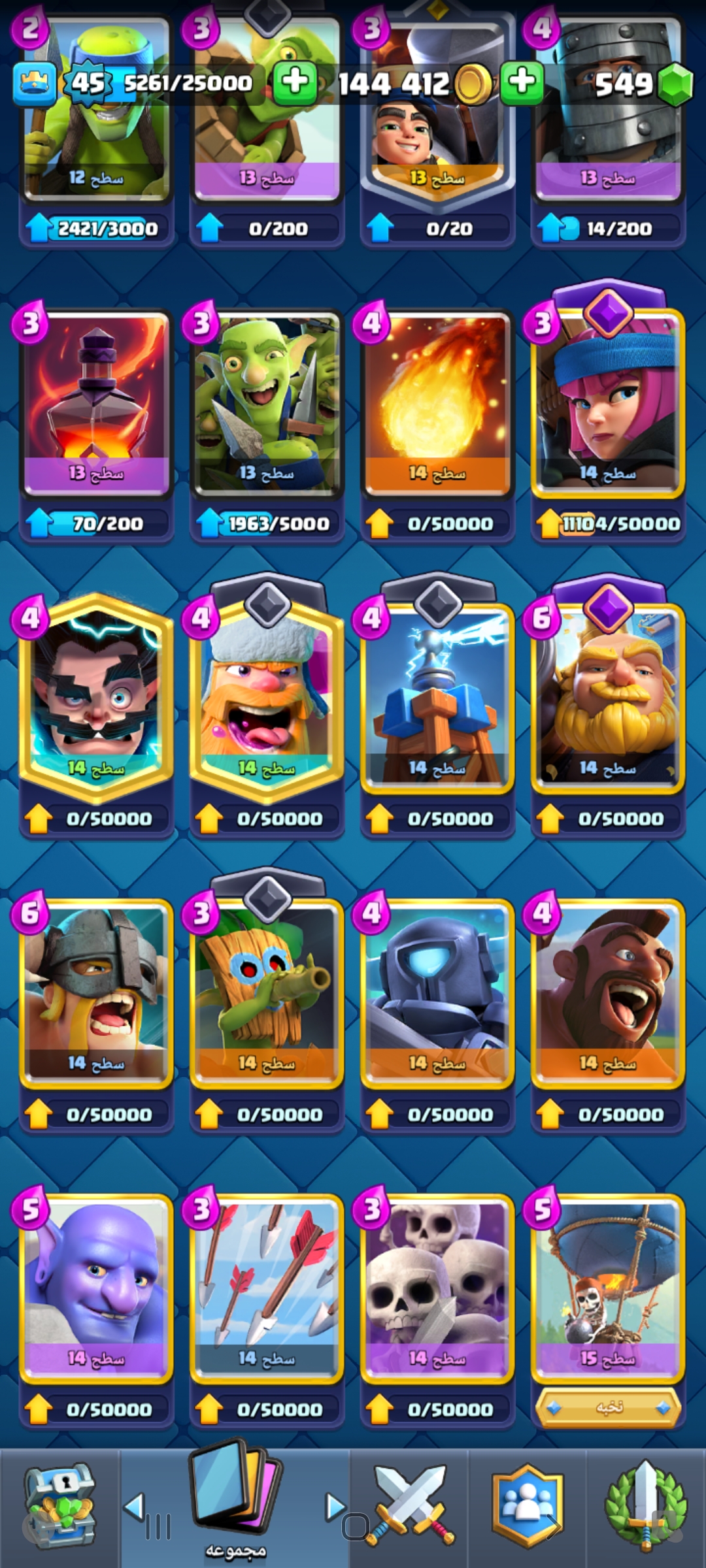Open the blue king crown profile icon
The image size is (706, 1568).
[x=34, y=84]
